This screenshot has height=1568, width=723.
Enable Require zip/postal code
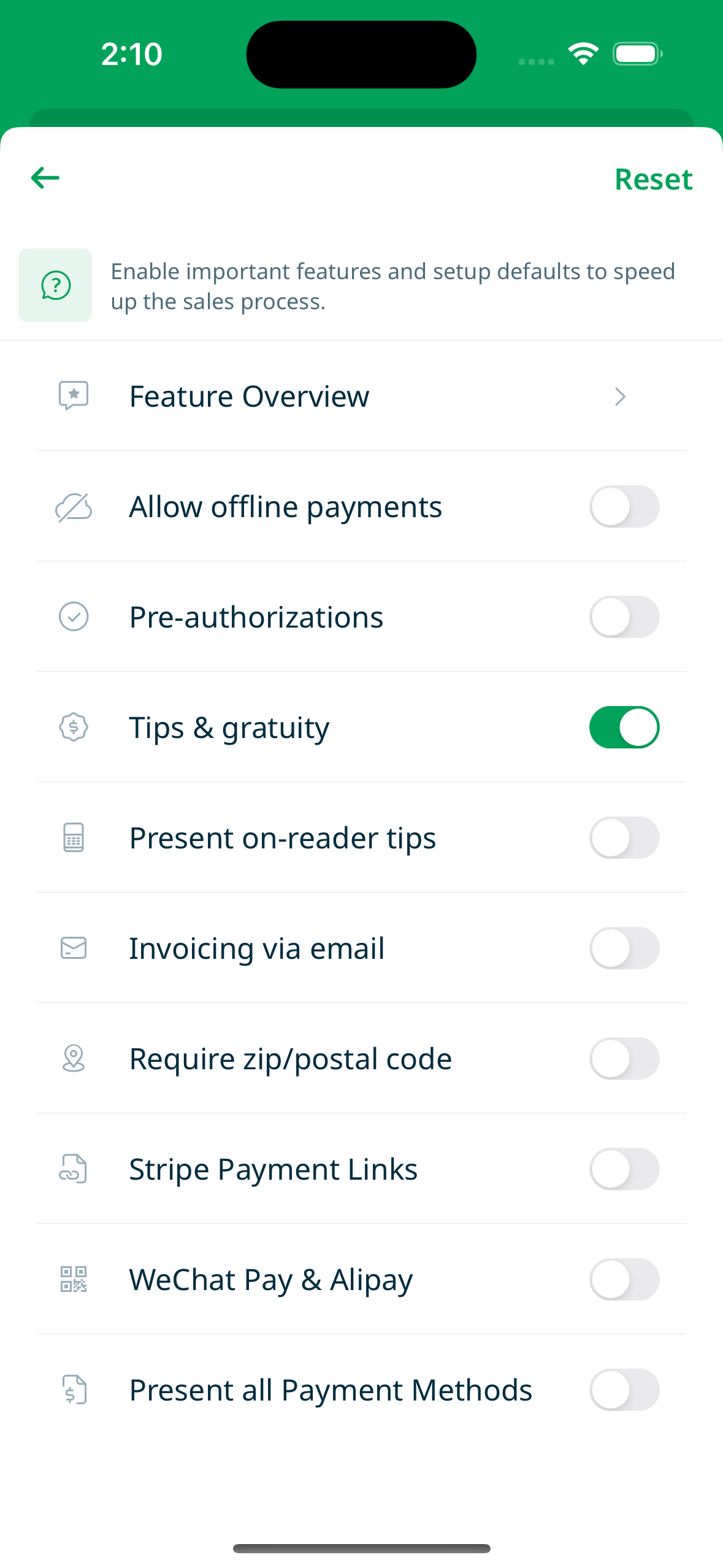[x=624, y=1059]
